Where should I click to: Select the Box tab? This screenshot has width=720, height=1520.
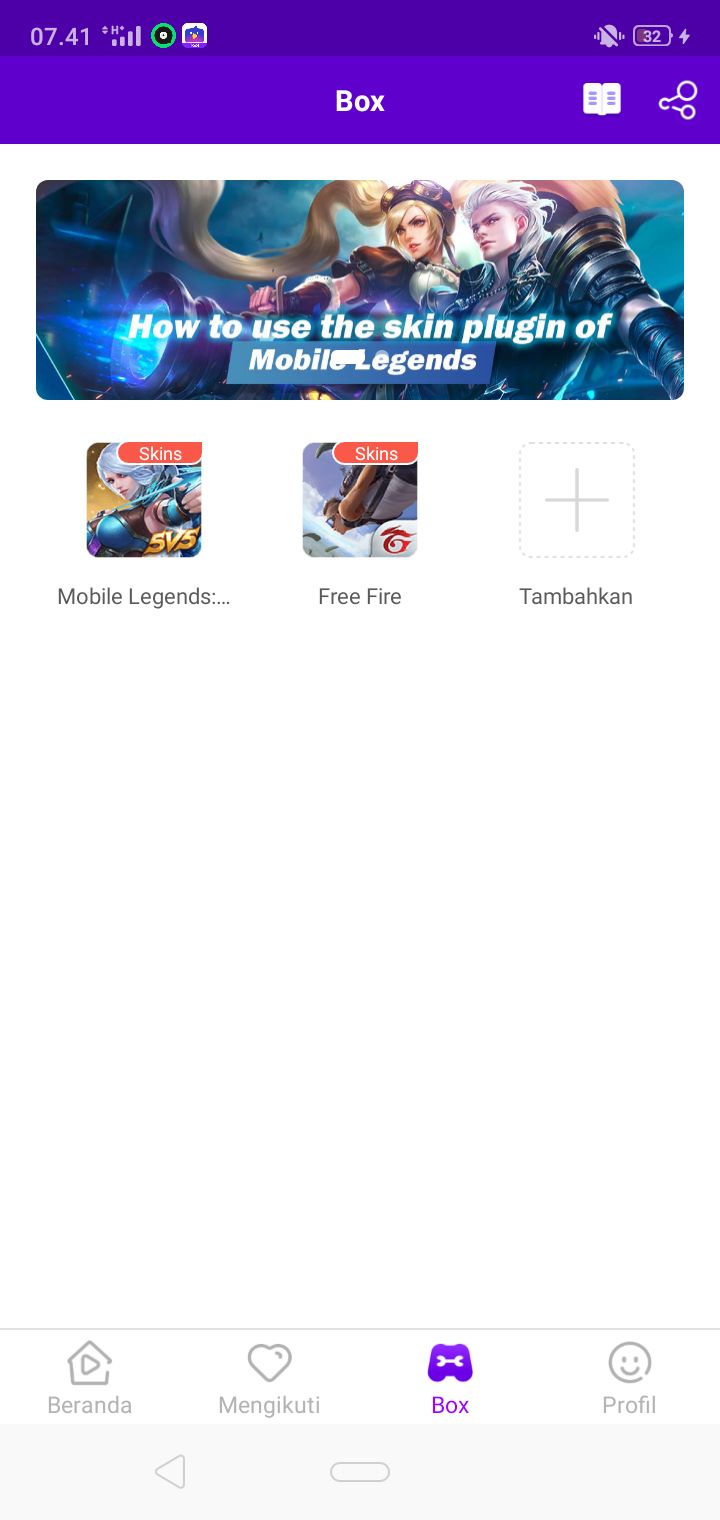click(x=450, y=1378)
